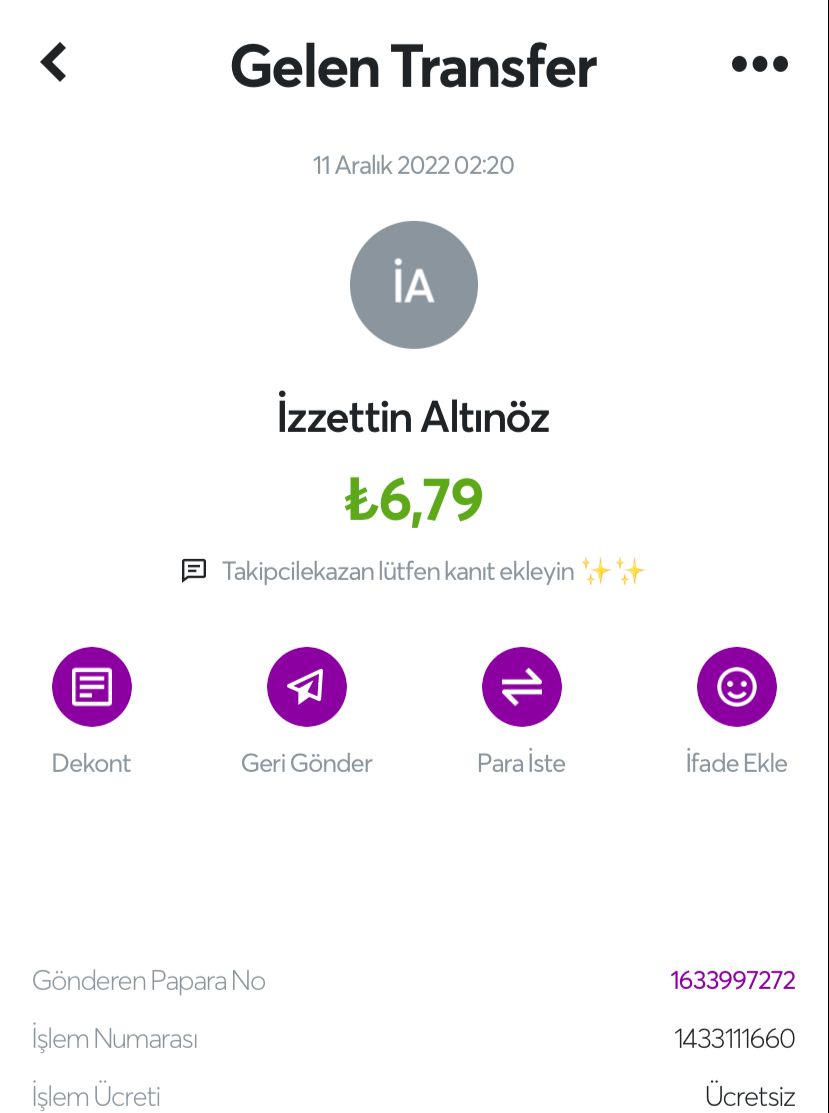Image resolution: width=829 pixels, height=1113 pixels.
Task: Add a reaction with İfade Ekle
Action: (737, 687)
